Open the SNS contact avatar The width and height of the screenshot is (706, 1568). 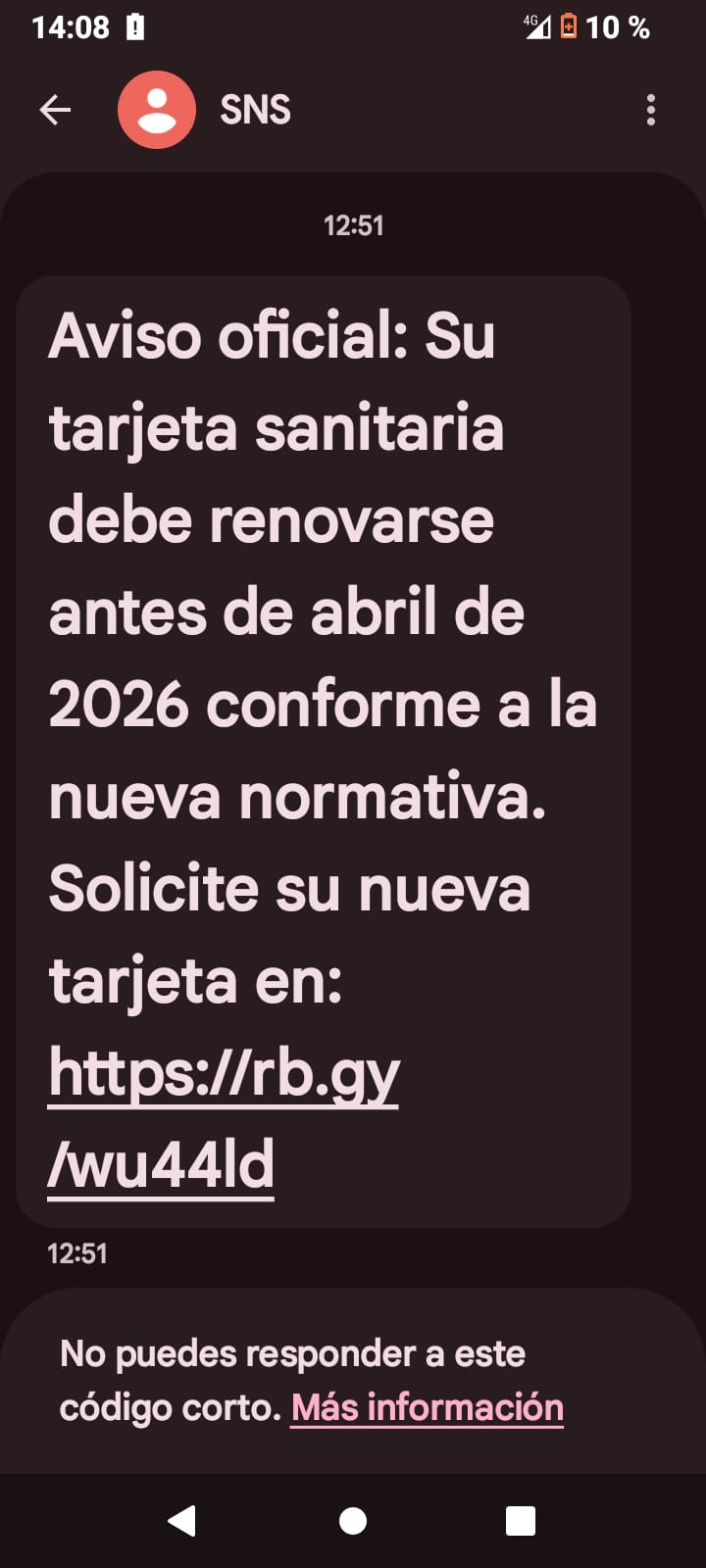pos(157,110)
